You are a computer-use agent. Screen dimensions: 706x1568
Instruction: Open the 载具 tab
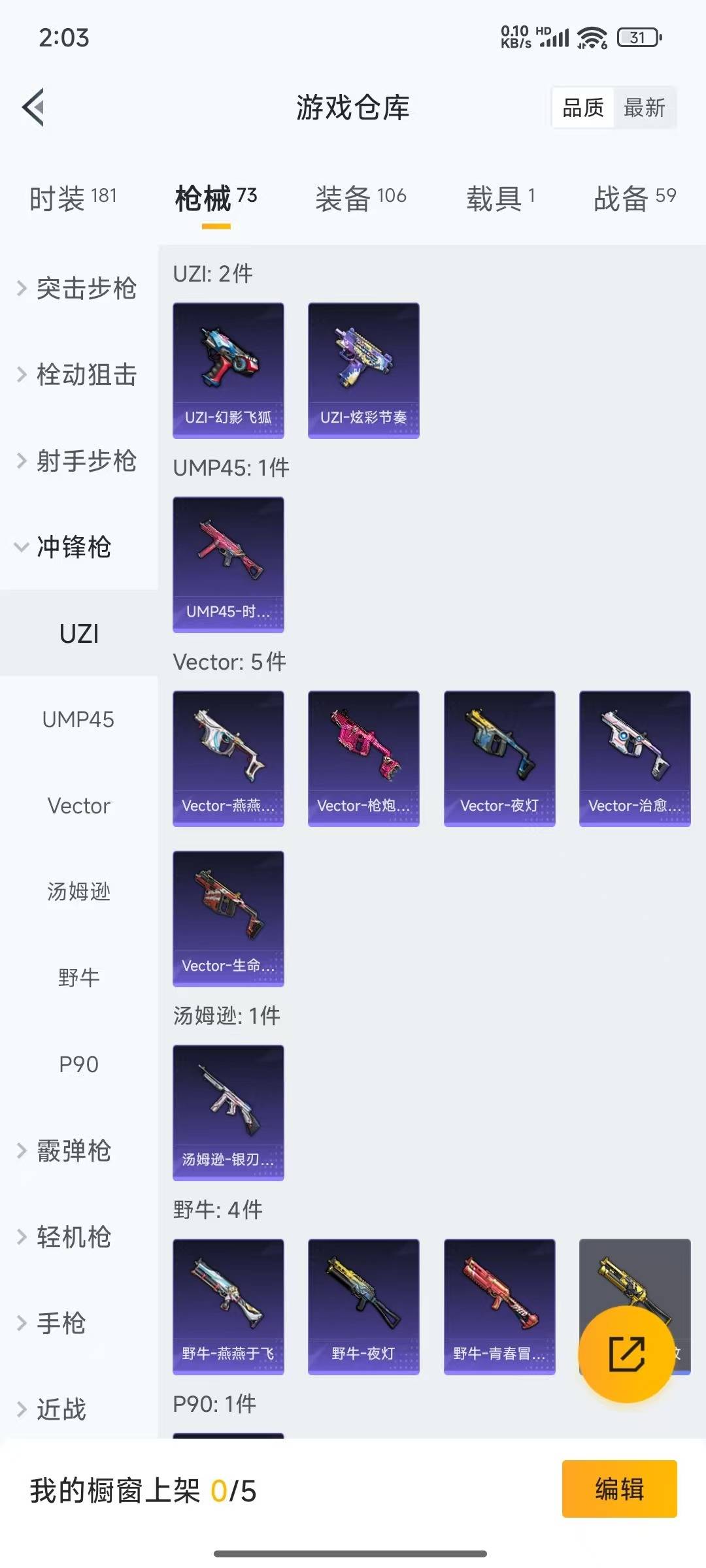[x=500, y=198]
